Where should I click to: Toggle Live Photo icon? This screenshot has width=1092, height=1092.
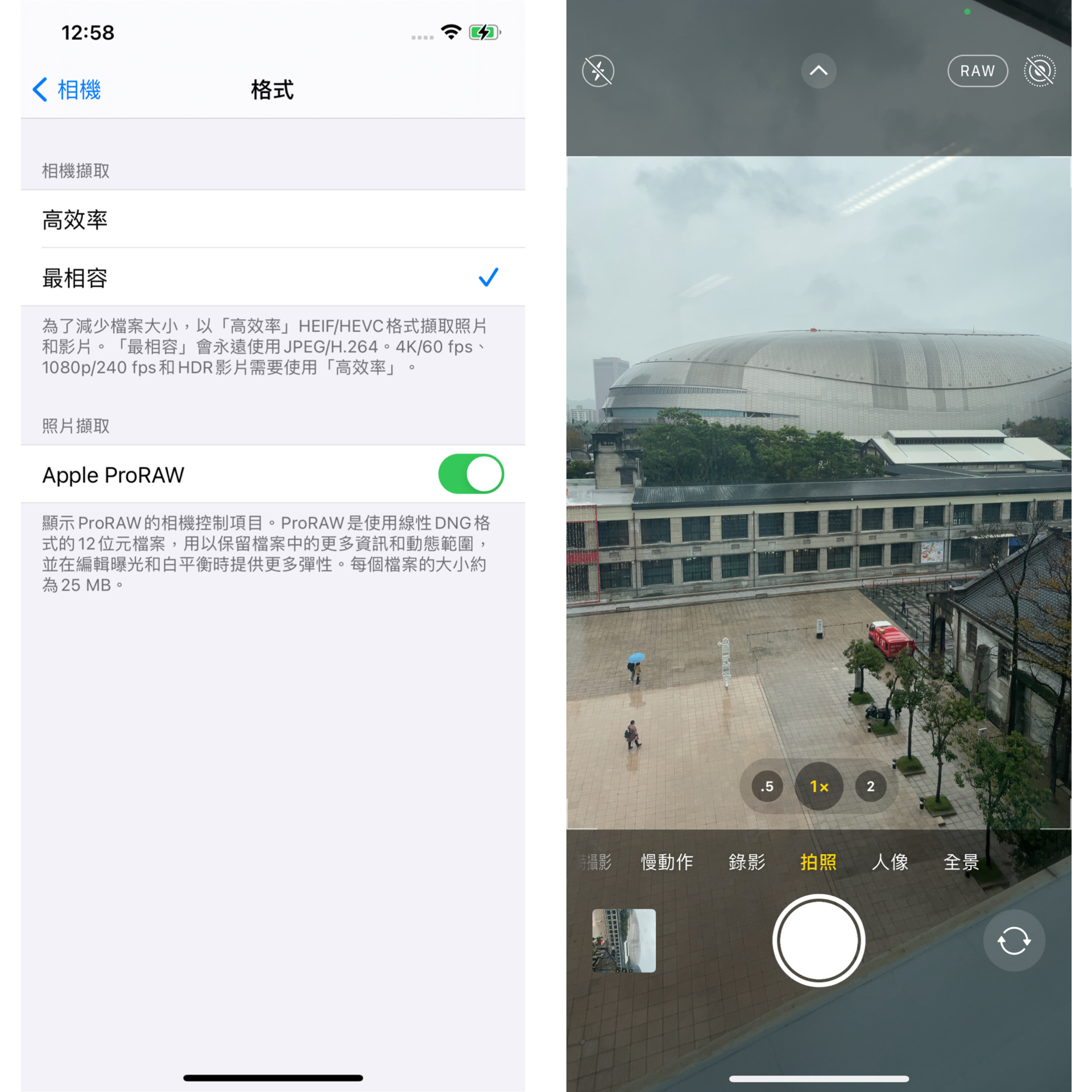click(1039, 71)
